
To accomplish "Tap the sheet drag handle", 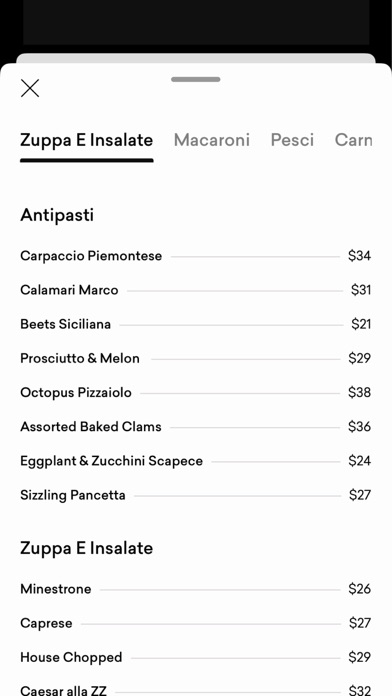I will pos(196,79).
